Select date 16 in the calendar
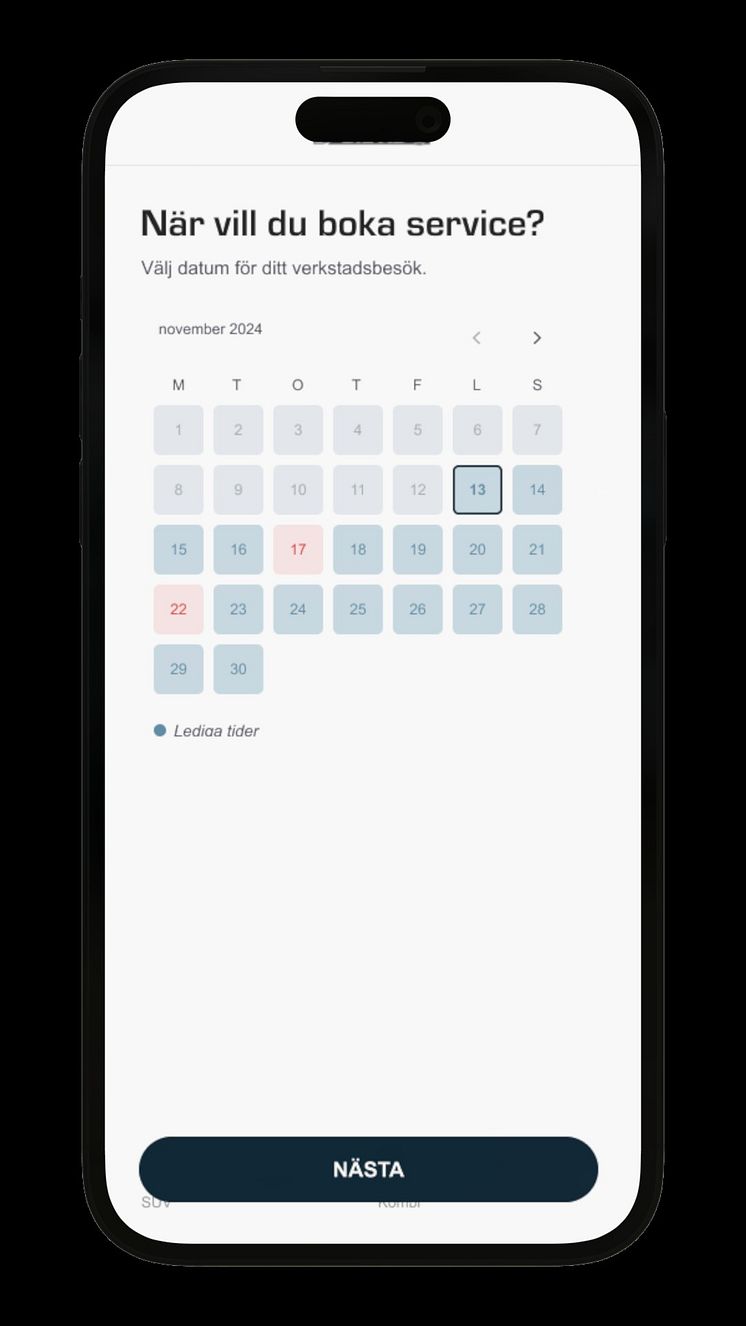This screenshot has width=746, height=1326. coord(238,549)
